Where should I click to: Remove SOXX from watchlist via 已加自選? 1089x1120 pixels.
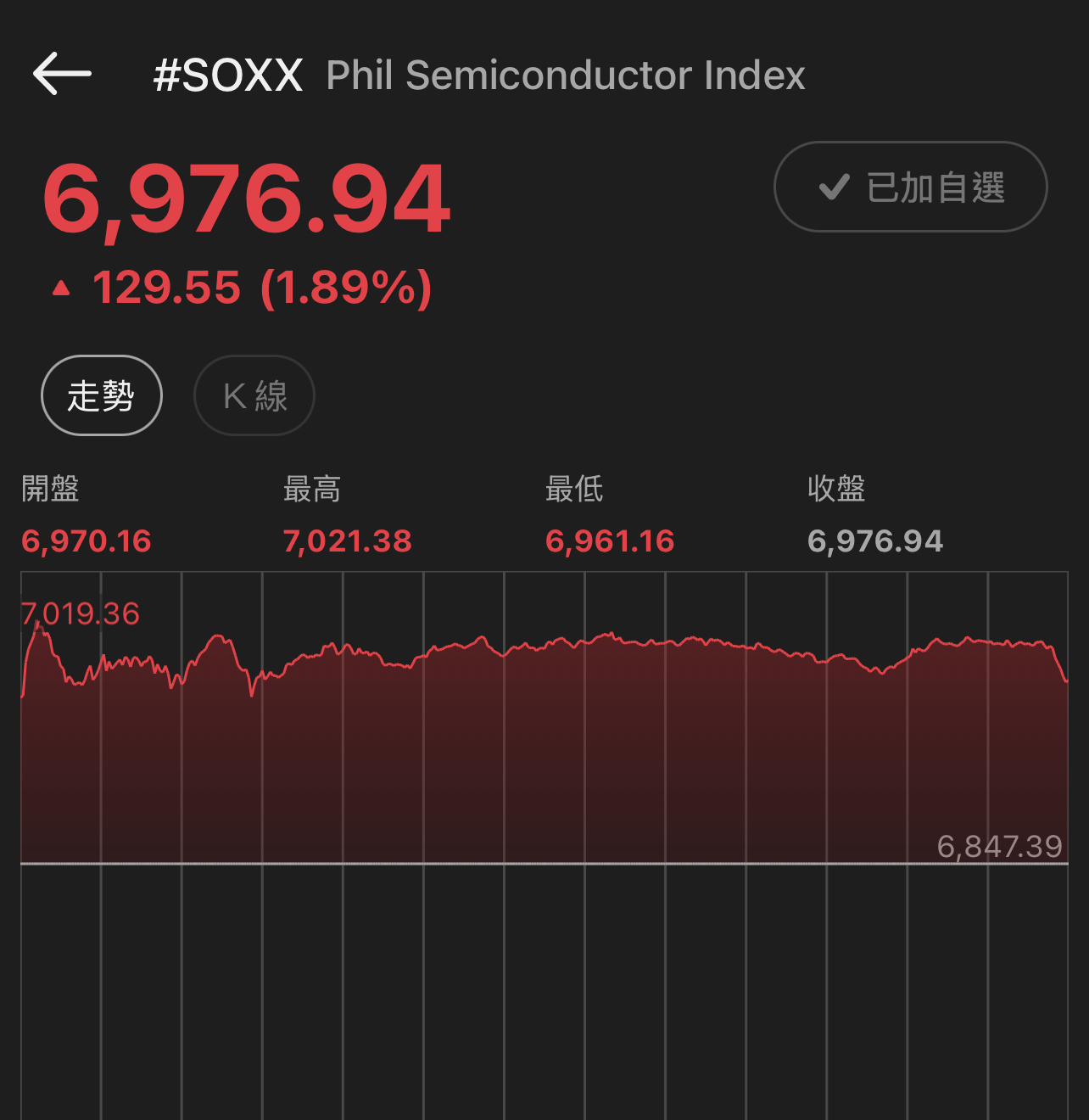[910, 187]
